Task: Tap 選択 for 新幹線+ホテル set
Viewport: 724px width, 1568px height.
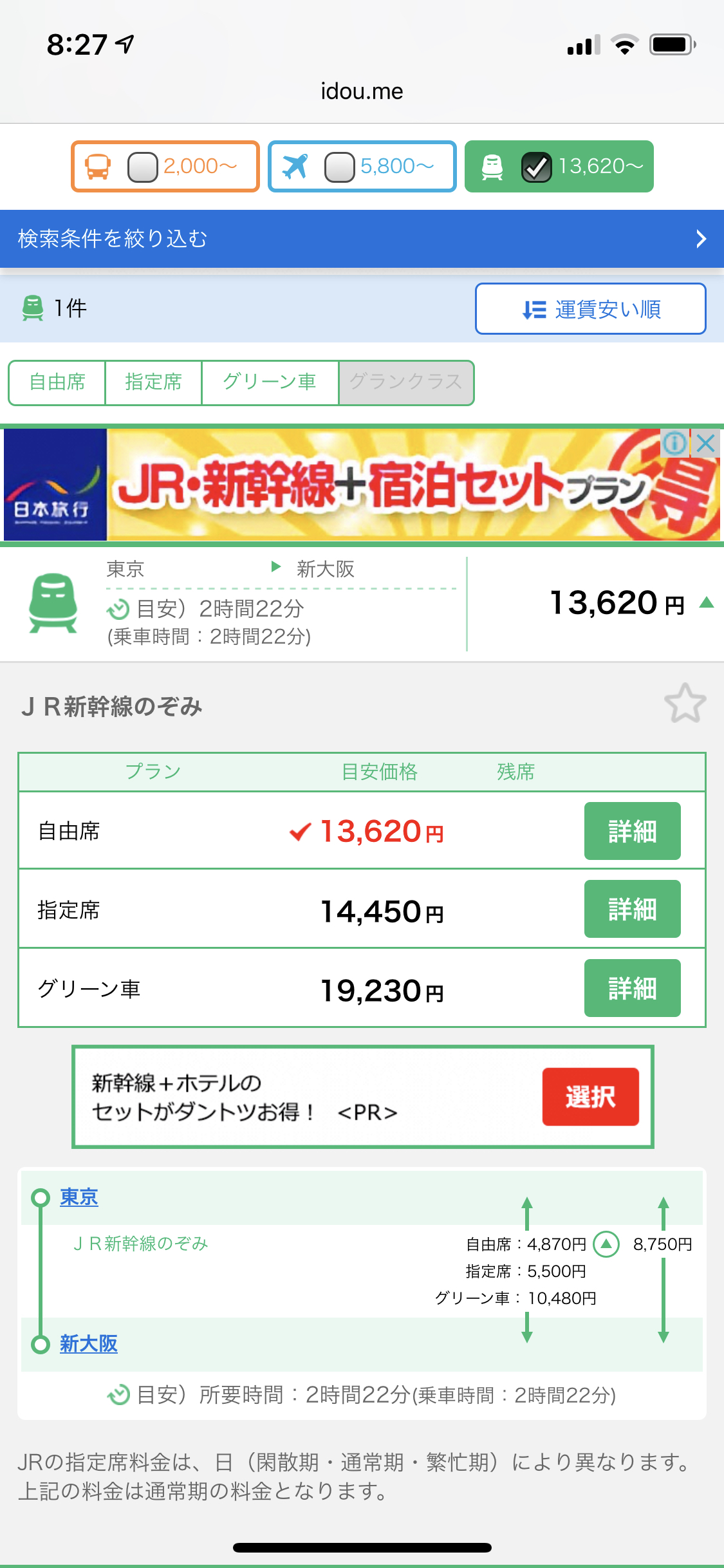Action: [590, 1097]
